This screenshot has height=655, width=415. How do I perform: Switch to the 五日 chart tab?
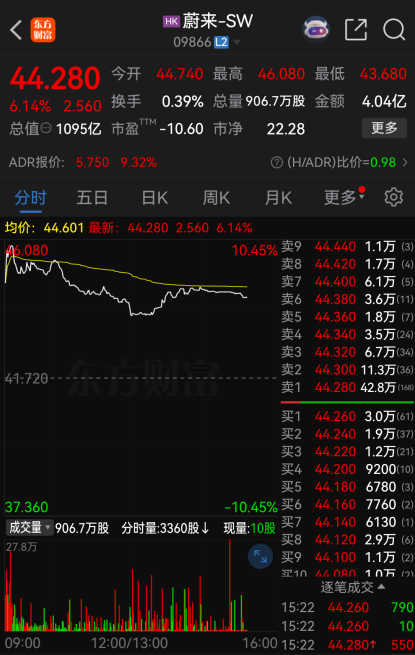[92, 198]
